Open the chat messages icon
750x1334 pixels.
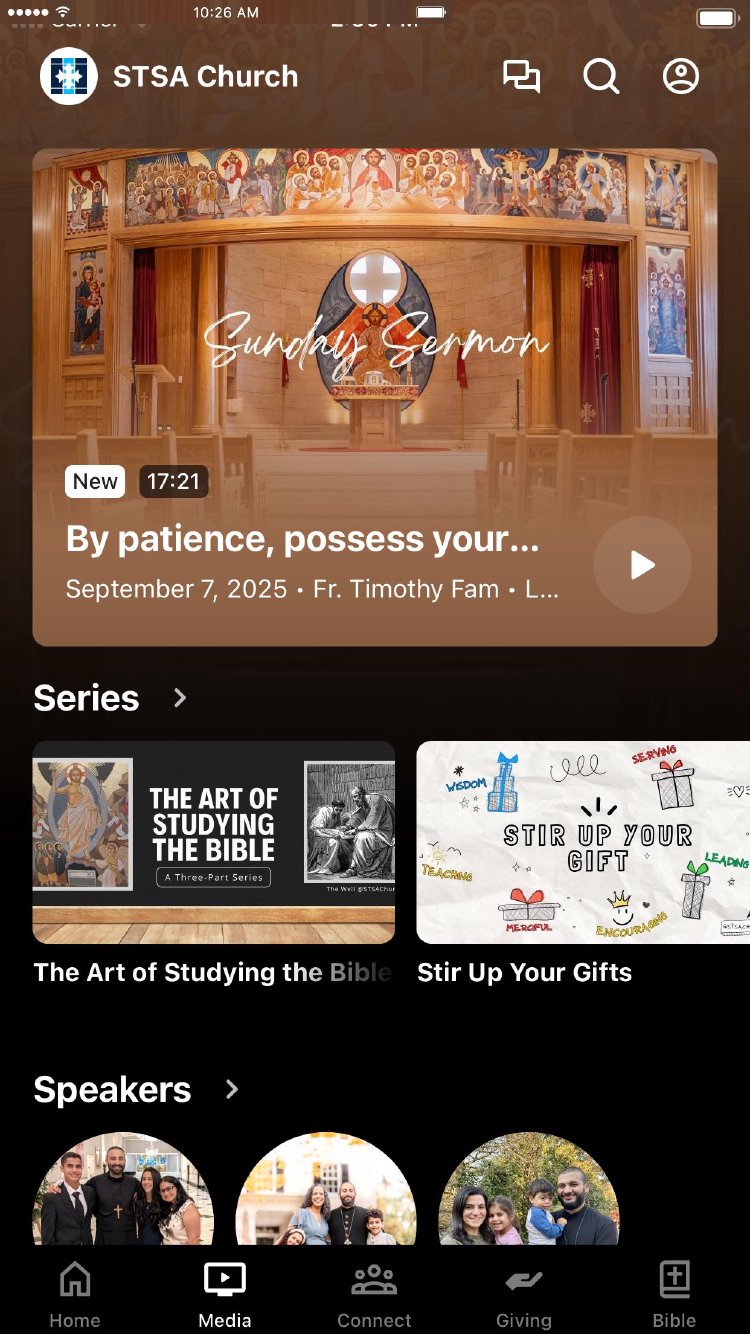point(521,77)
